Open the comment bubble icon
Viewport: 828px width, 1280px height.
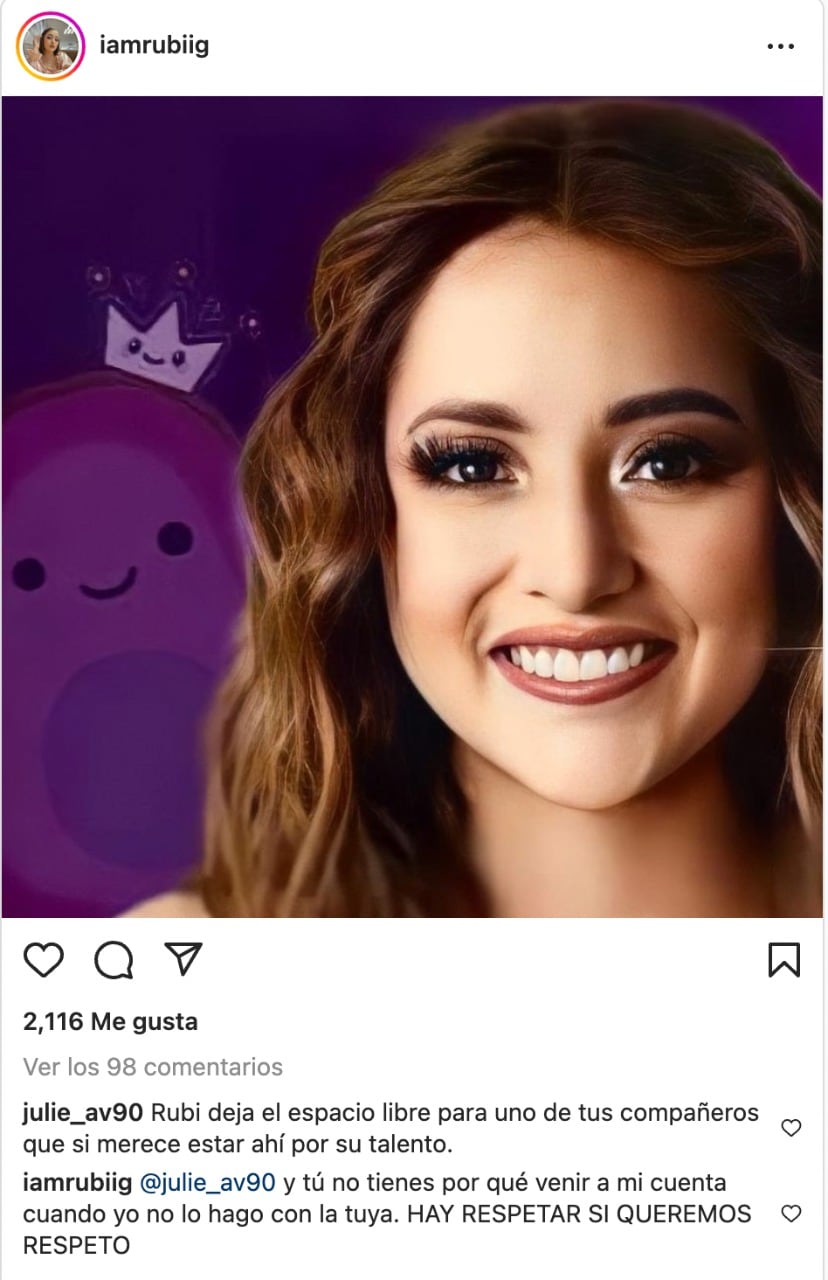point(114,960)
